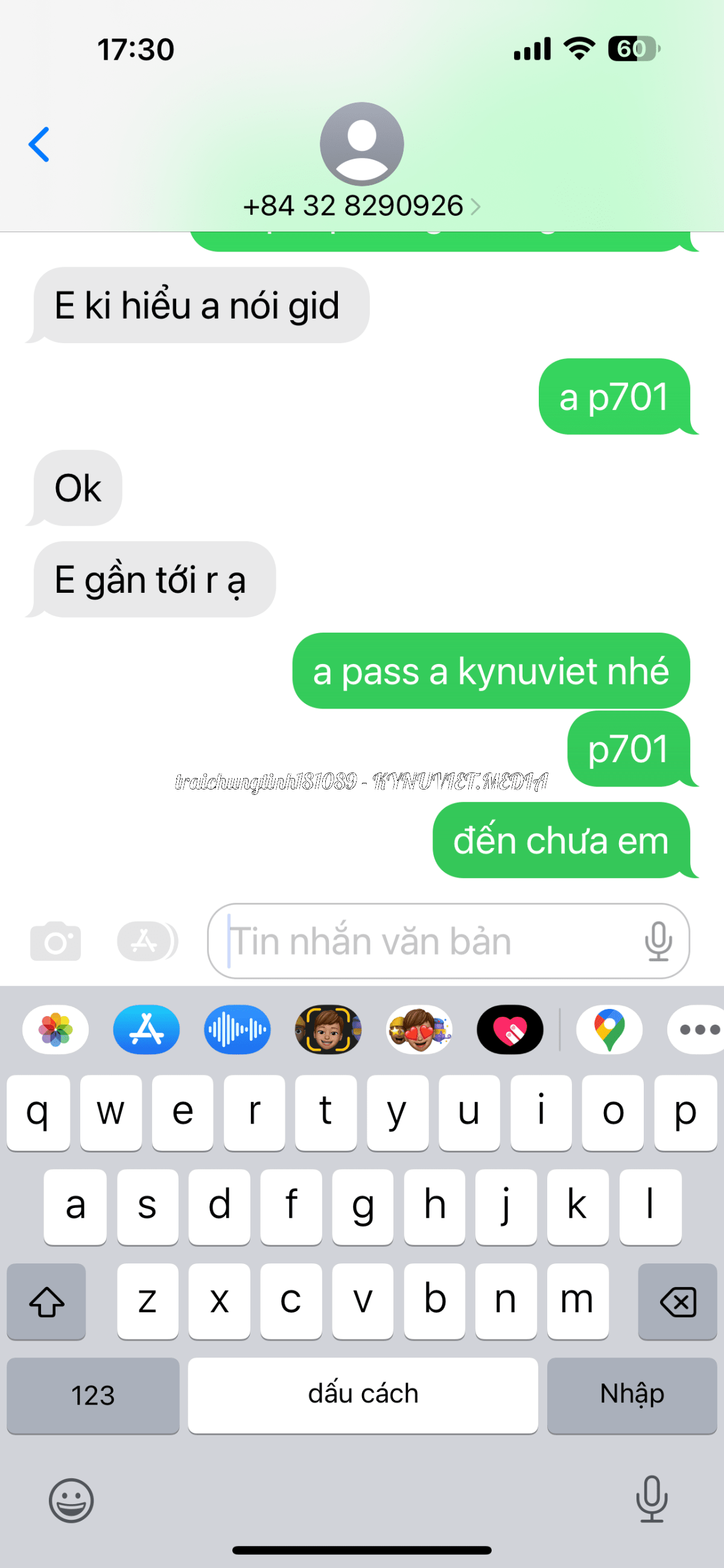The image size is (724, 1568).
Task: Open Memoji stickers
Action: coord(419,1029)
